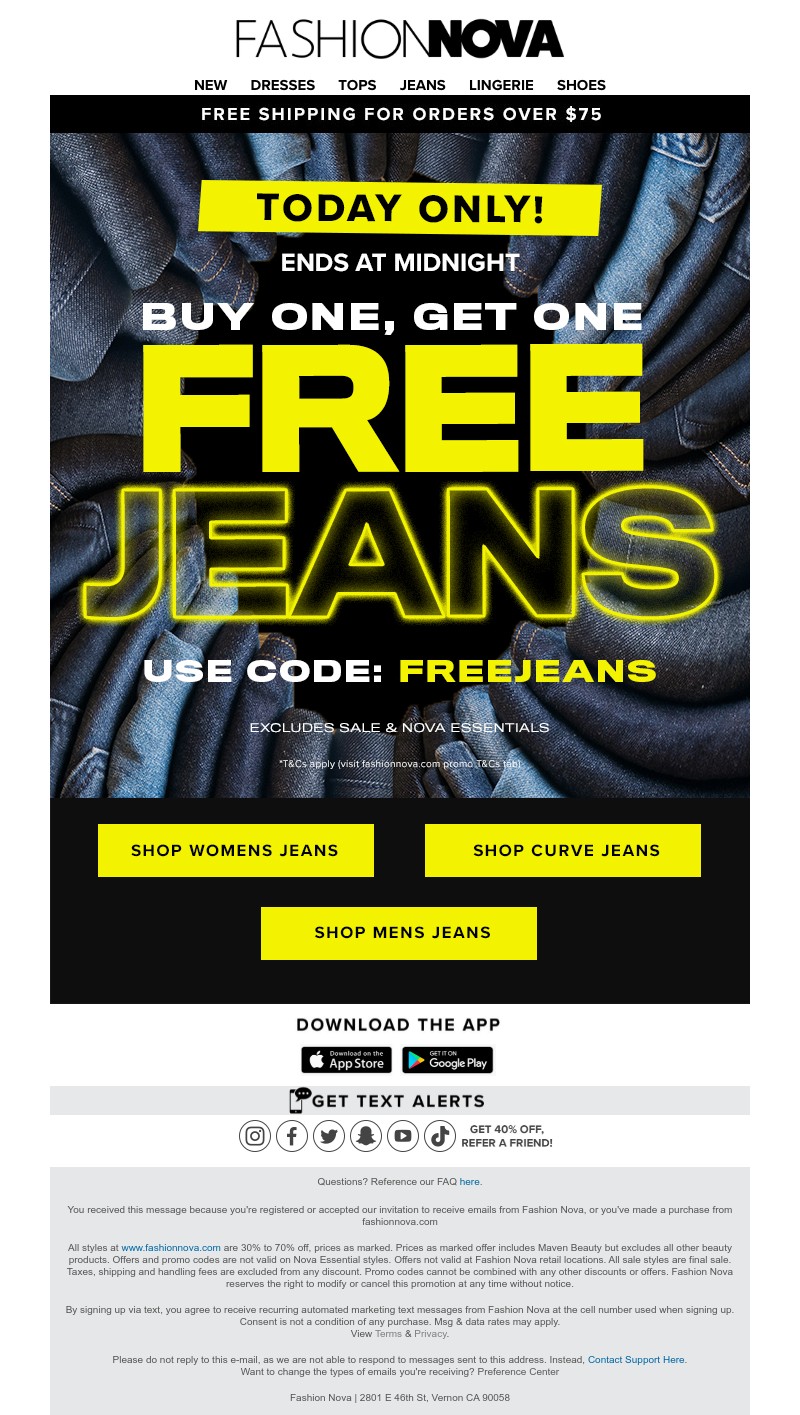
Task: Open the TOPS category
Action: 357,85
